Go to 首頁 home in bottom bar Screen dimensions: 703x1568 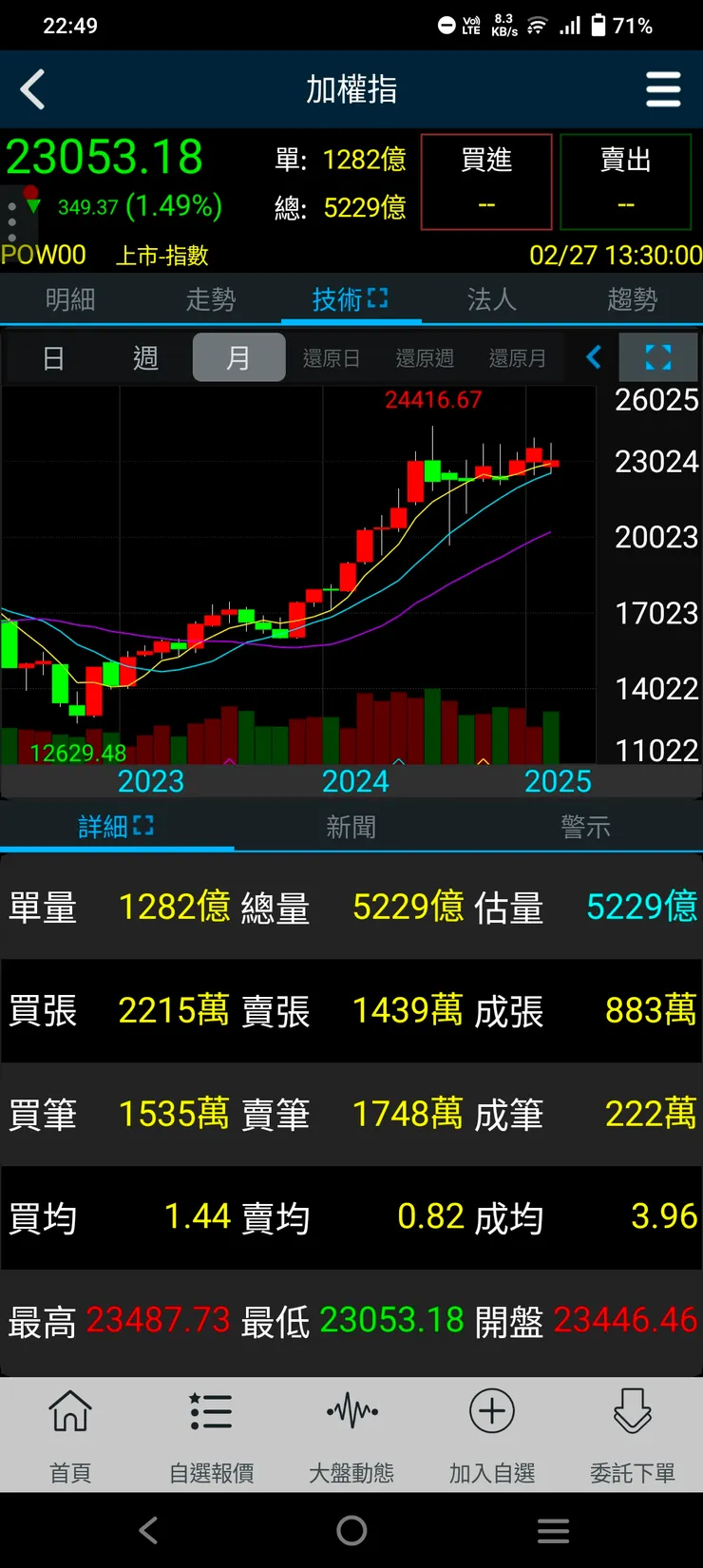[70, 1433]
